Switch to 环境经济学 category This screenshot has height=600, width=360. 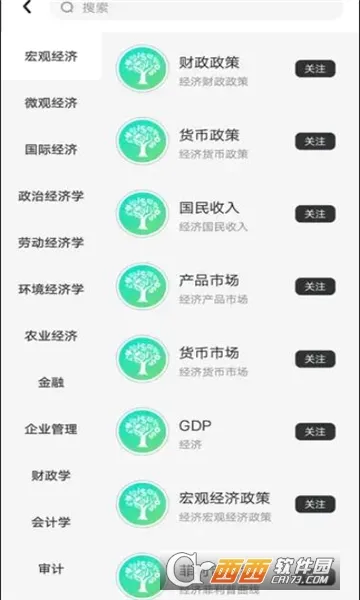pyautogui.click(x=51, y=290)
